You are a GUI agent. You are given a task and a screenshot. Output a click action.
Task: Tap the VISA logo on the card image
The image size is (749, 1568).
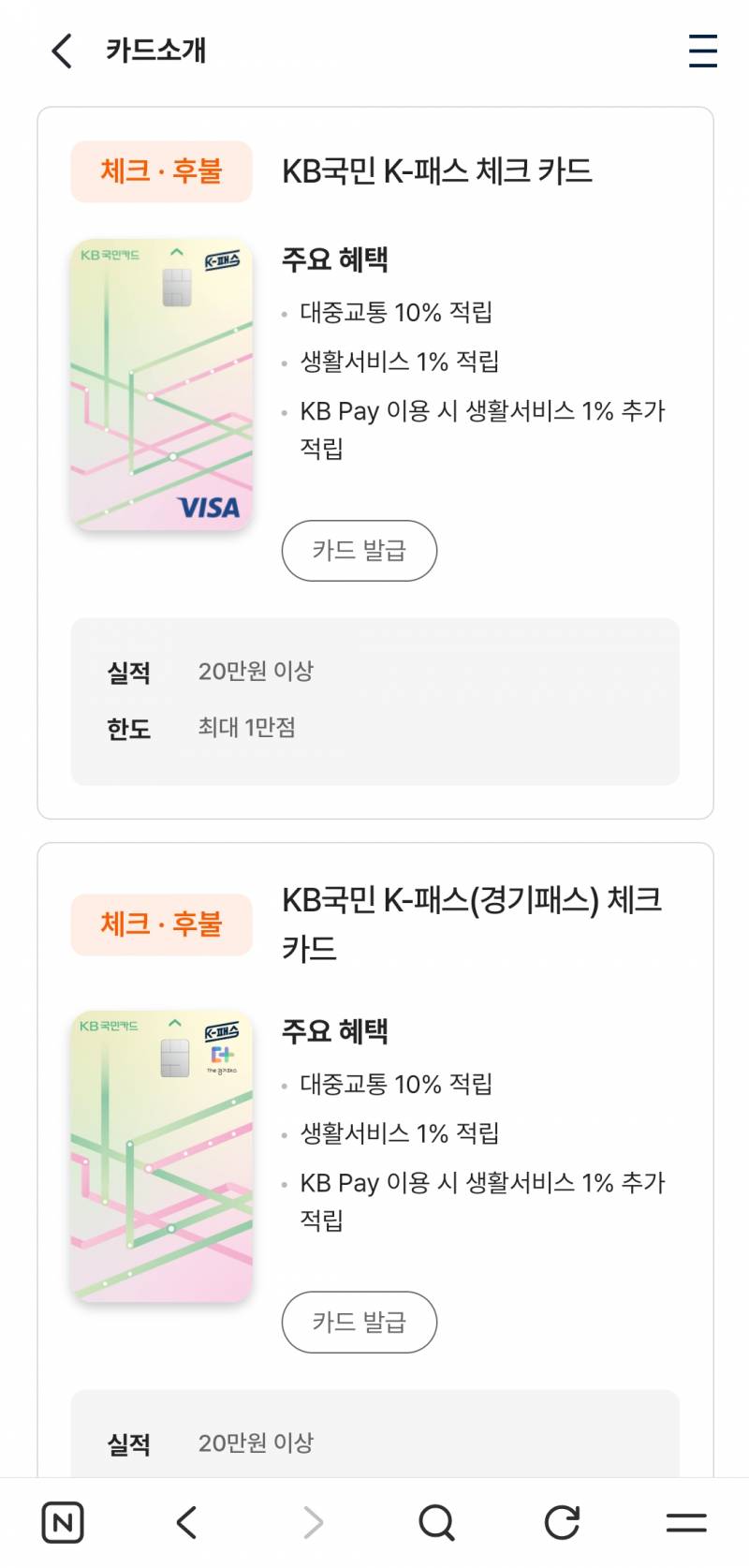208,509
